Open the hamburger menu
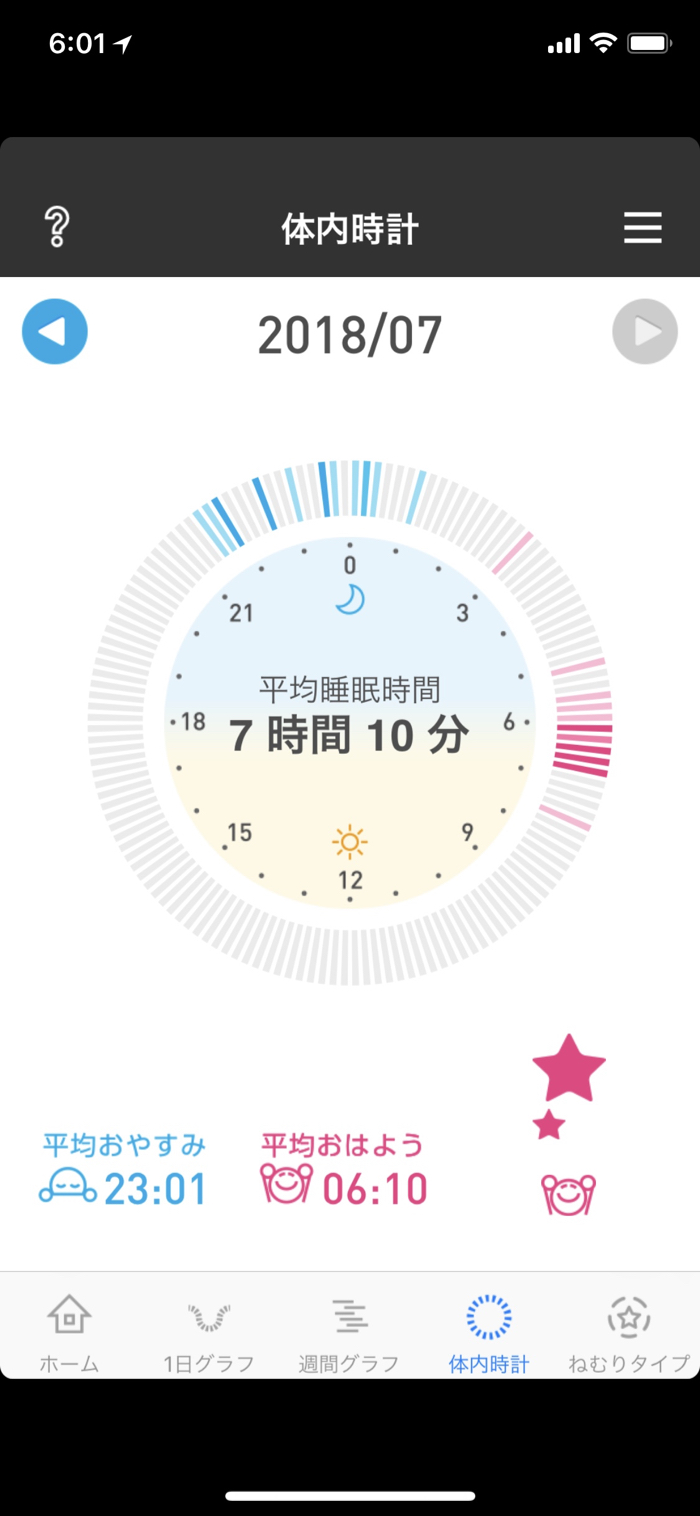Image resolution: width=700 pixels, height=1516 pixels. coord(643,228)
